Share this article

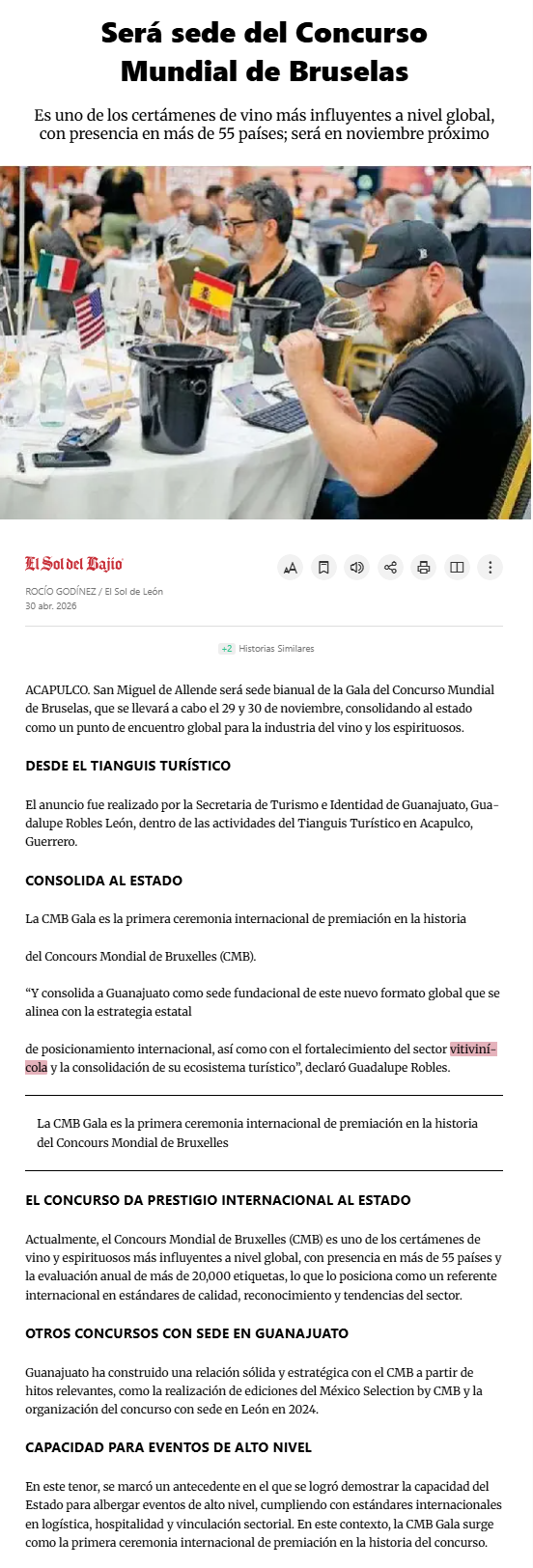(390, 568)
